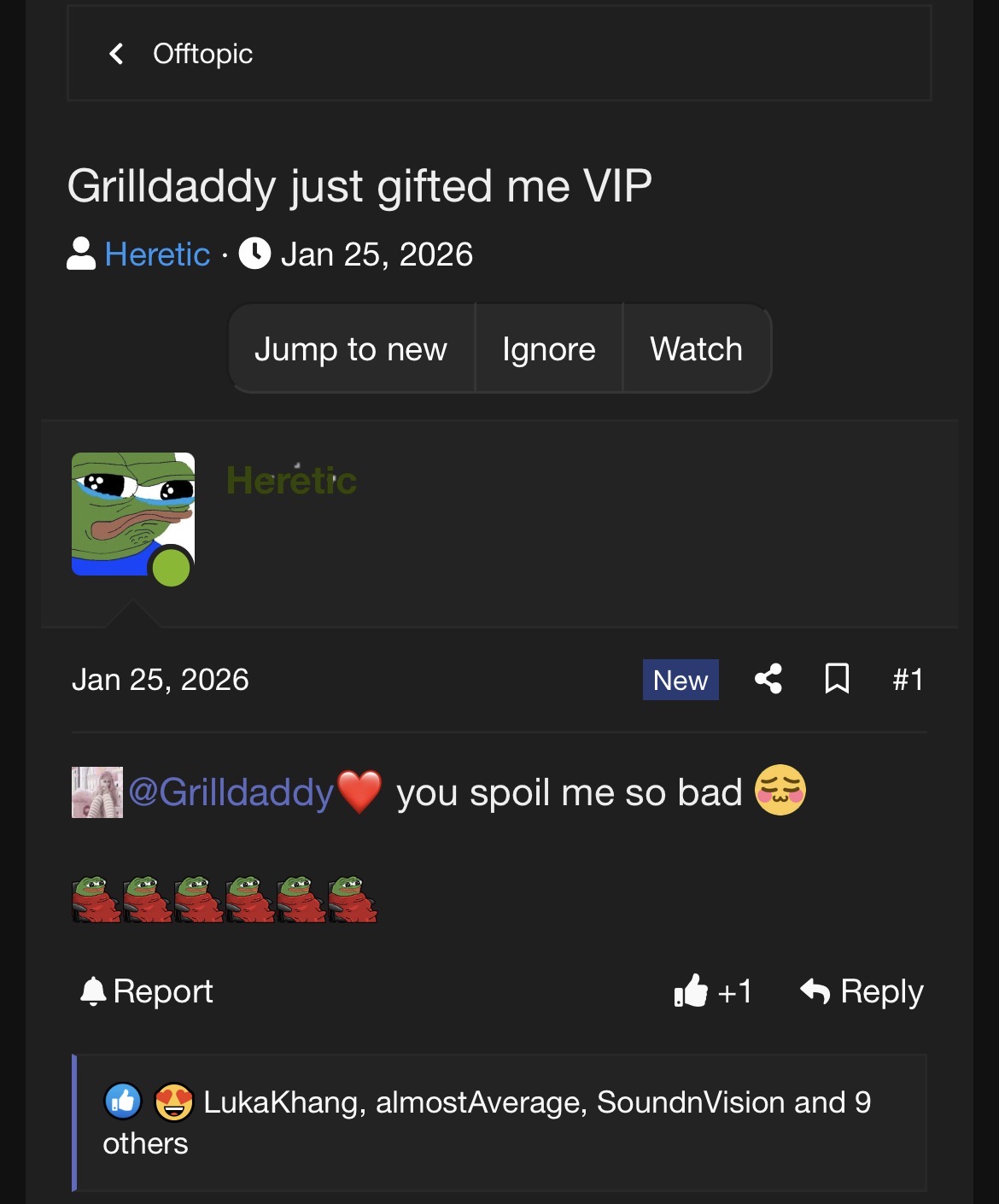
Task: Give the post a +1 like
Action: coord(712,991)
